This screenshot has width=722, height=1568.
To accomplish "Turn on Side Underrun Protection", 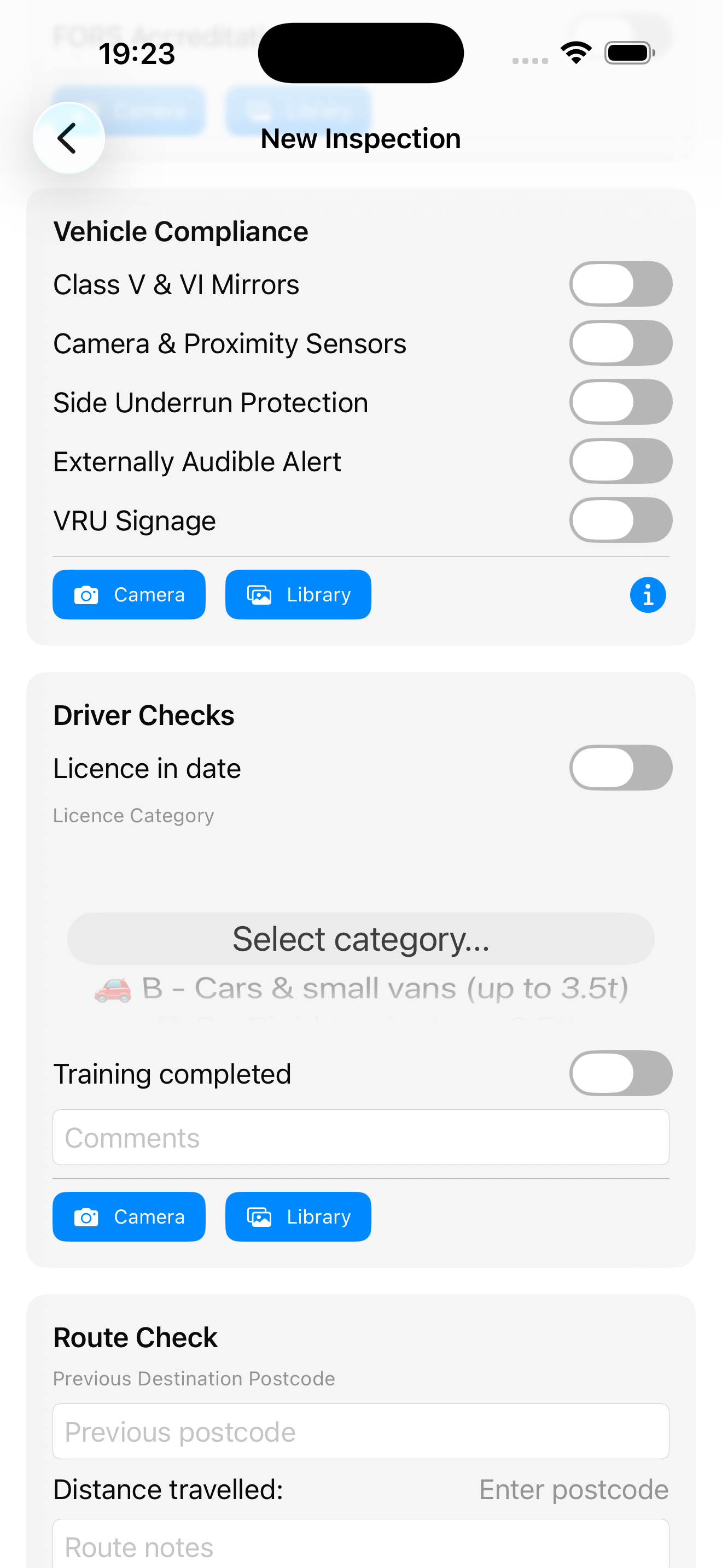I will coord(620,401).
